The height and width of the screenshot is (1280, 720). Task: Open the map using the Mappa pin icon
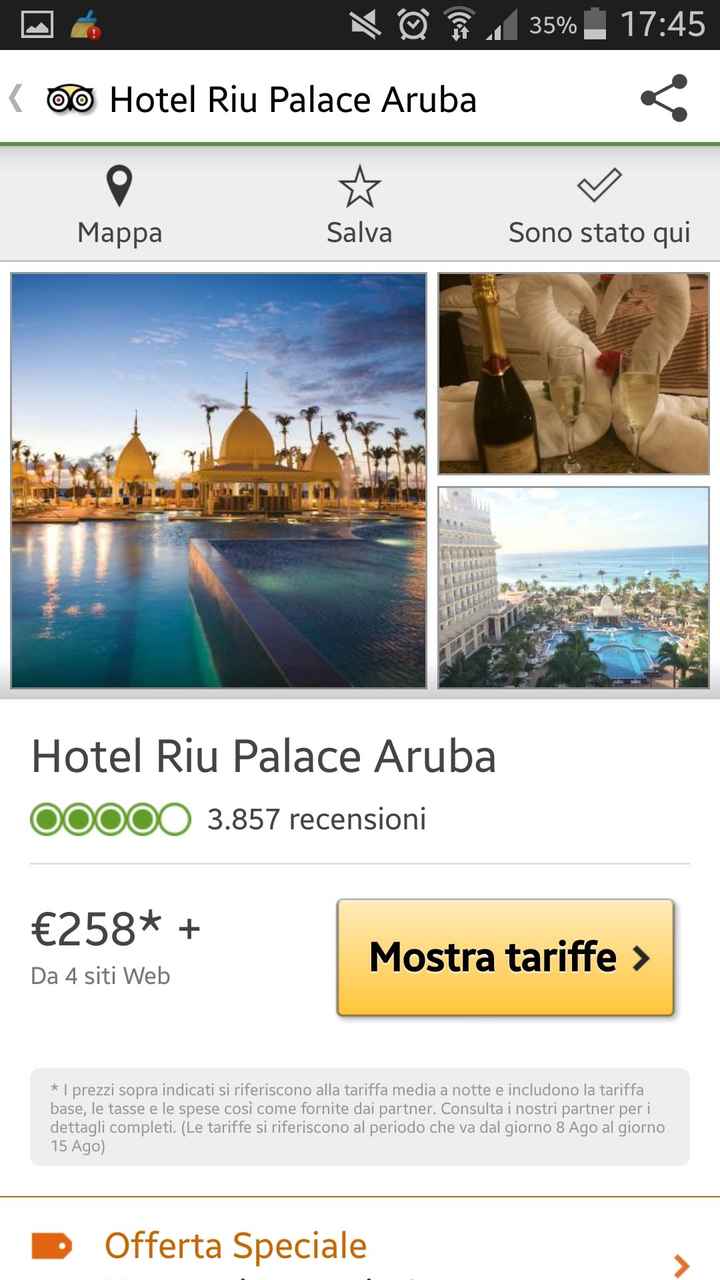(x=118, y=185)
